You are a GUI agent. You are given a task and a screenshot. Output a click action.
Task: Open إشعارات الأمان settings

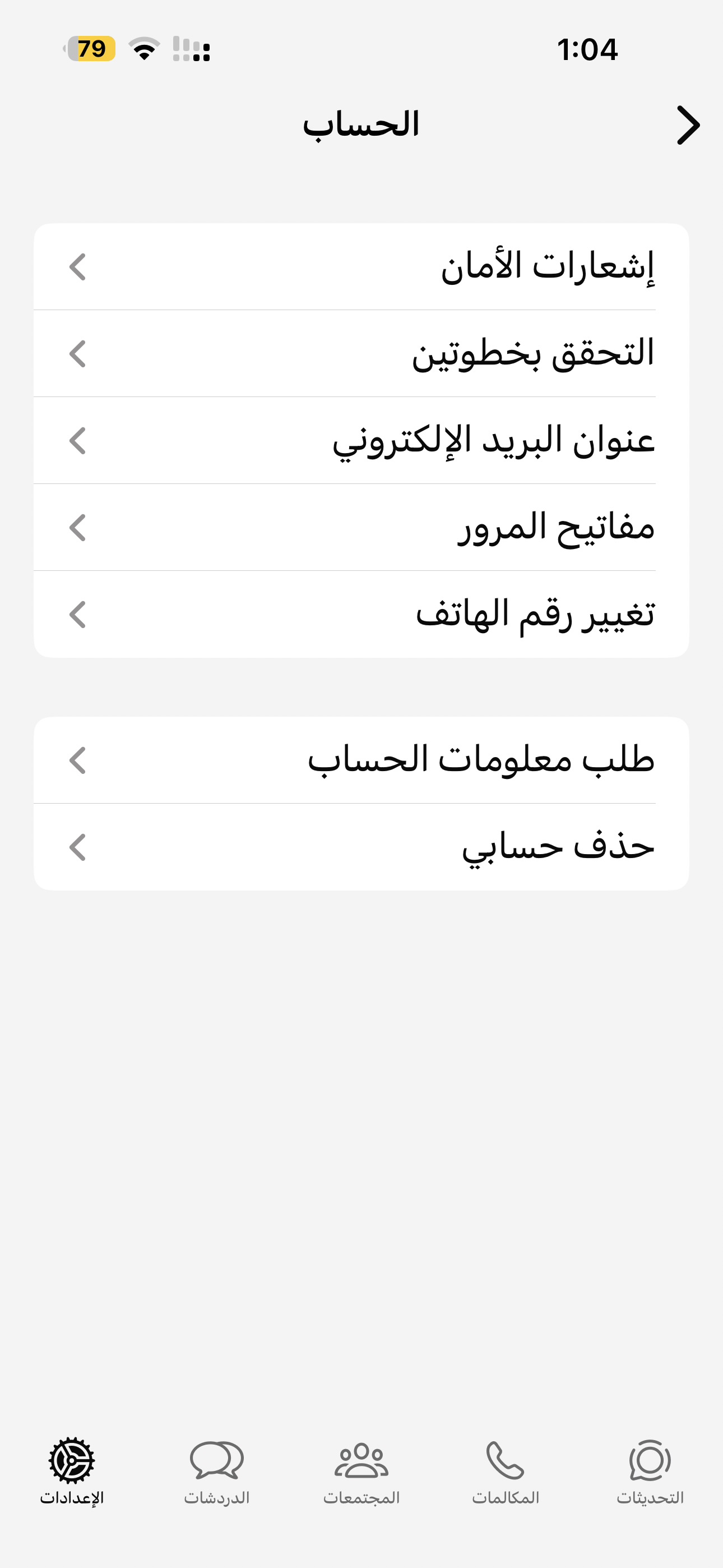(x=361, y=266)
